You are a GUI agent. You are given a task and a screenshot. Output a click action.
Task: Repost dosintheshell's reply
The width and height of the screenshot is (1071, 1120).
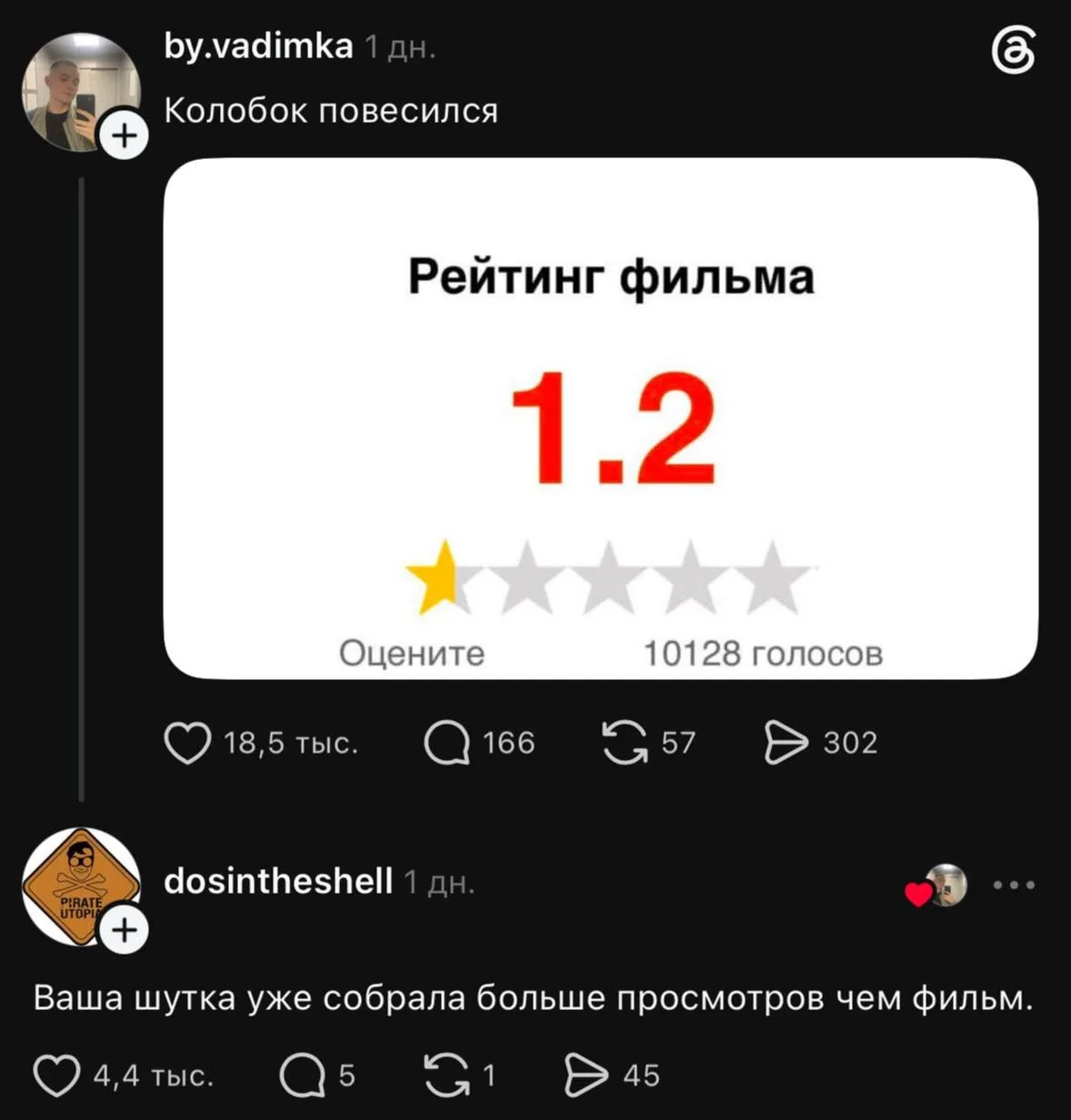pyautogui.click(x=446, y=1075)
